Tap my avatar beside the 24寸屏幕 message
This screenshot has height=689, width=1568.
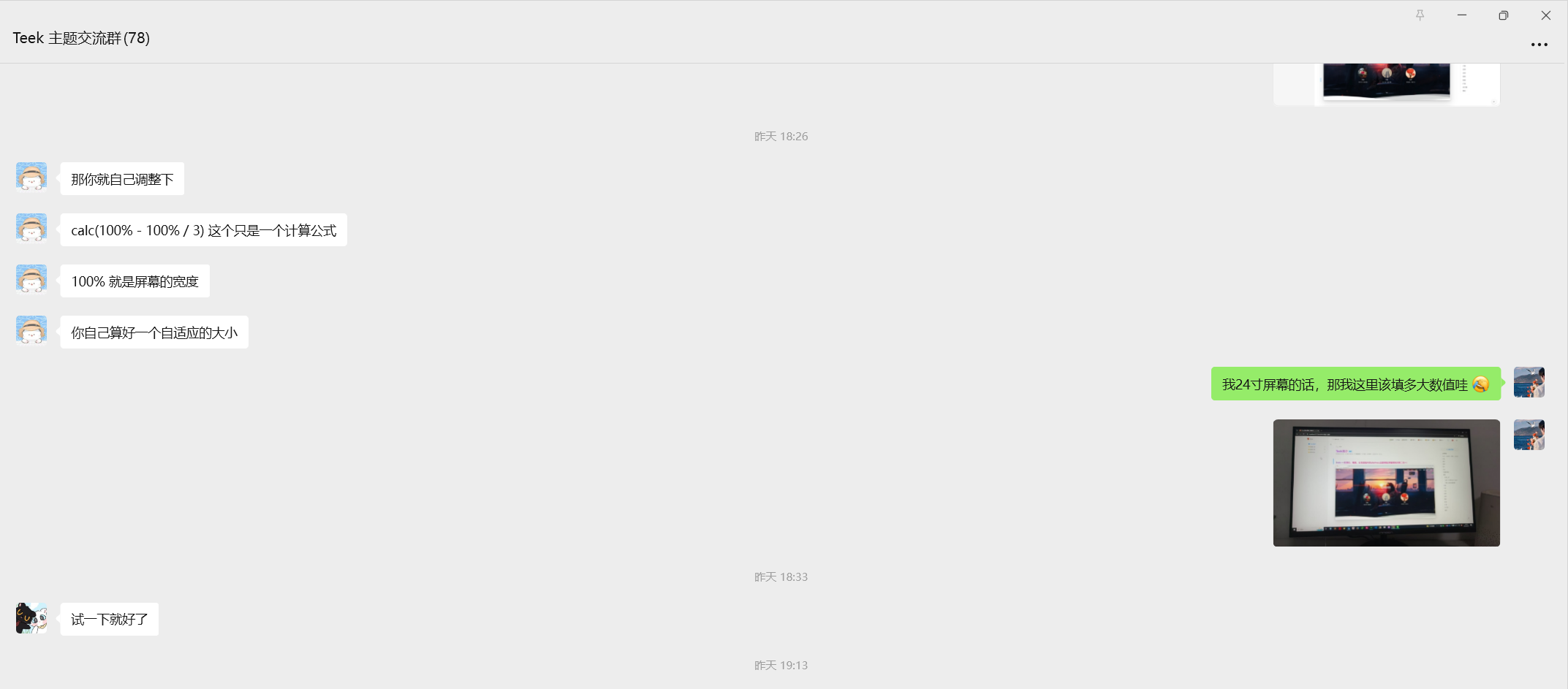(1529, 382)
